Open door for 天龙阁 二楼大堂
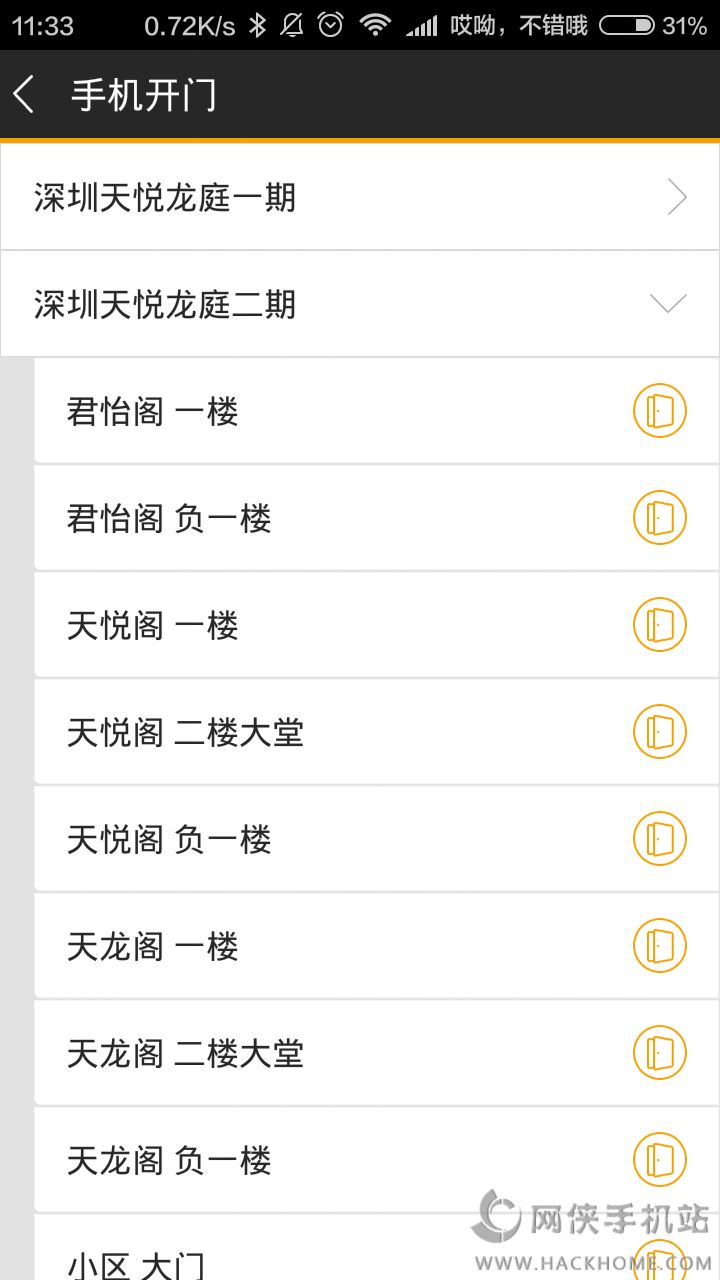The height and width of the screenshot is (1280, 720). click(x=660, y=1053)
